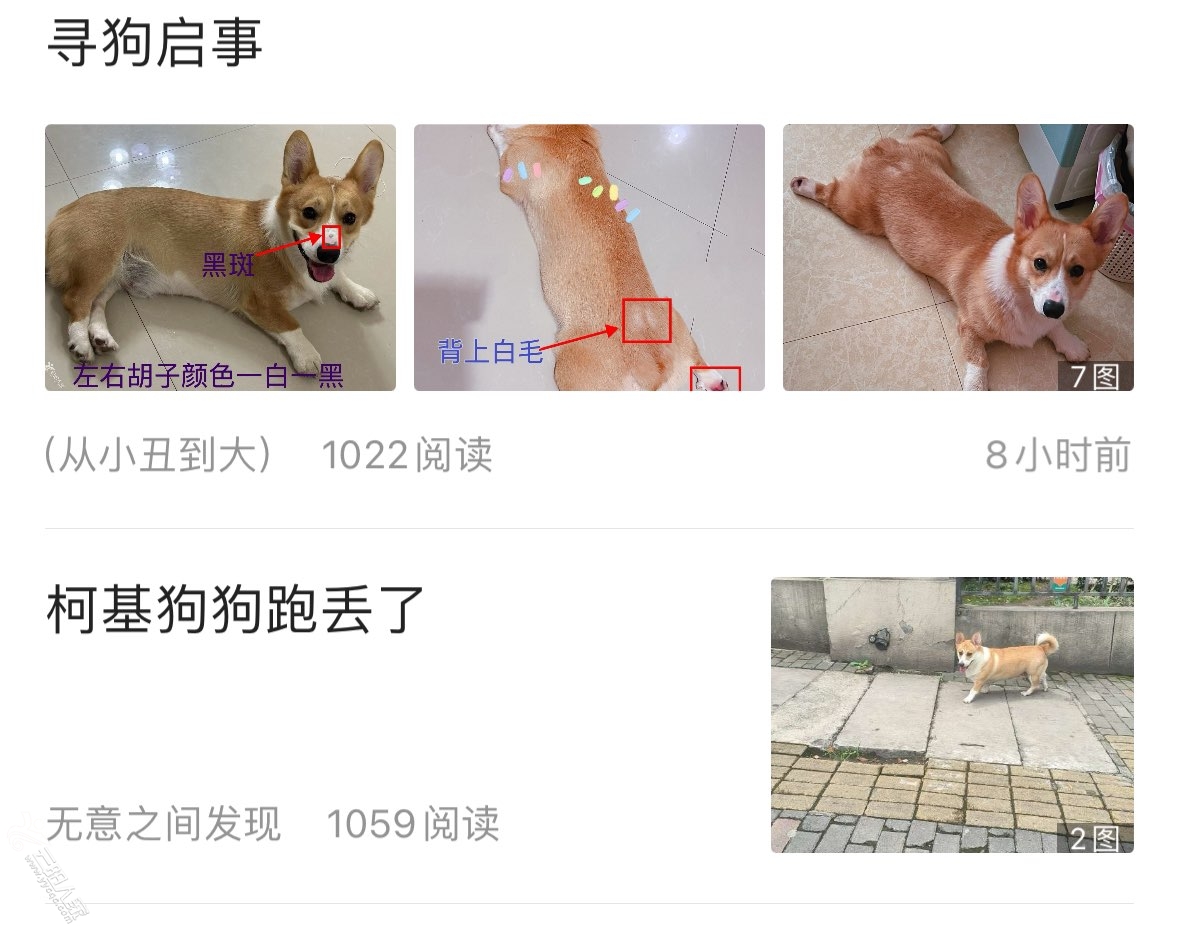1179x931 pixels.
Task: View the first corgi photo marked 黑斑
Action: (x=220, y=257)
